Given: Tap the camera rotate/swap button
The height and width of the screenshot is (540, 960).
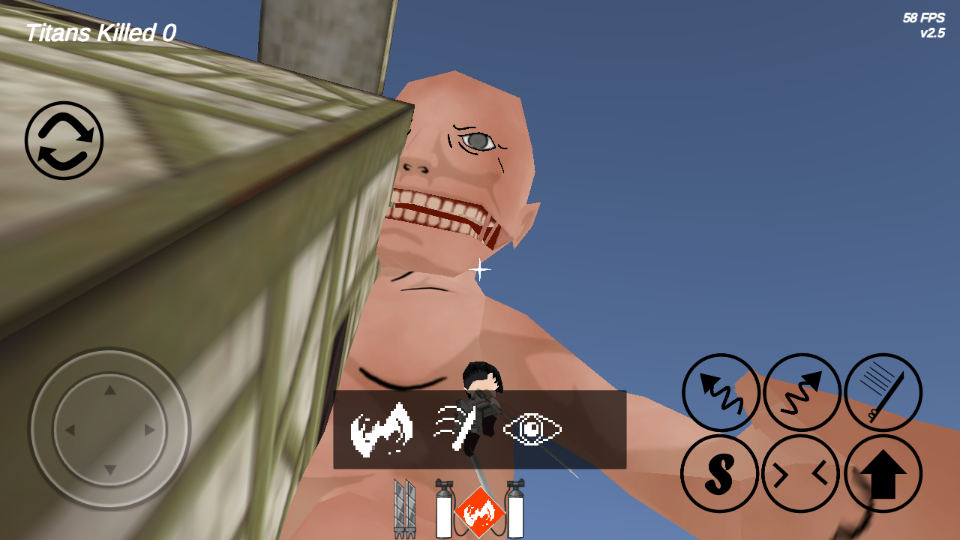Looking at the screenshot, I should pos(63,141).
